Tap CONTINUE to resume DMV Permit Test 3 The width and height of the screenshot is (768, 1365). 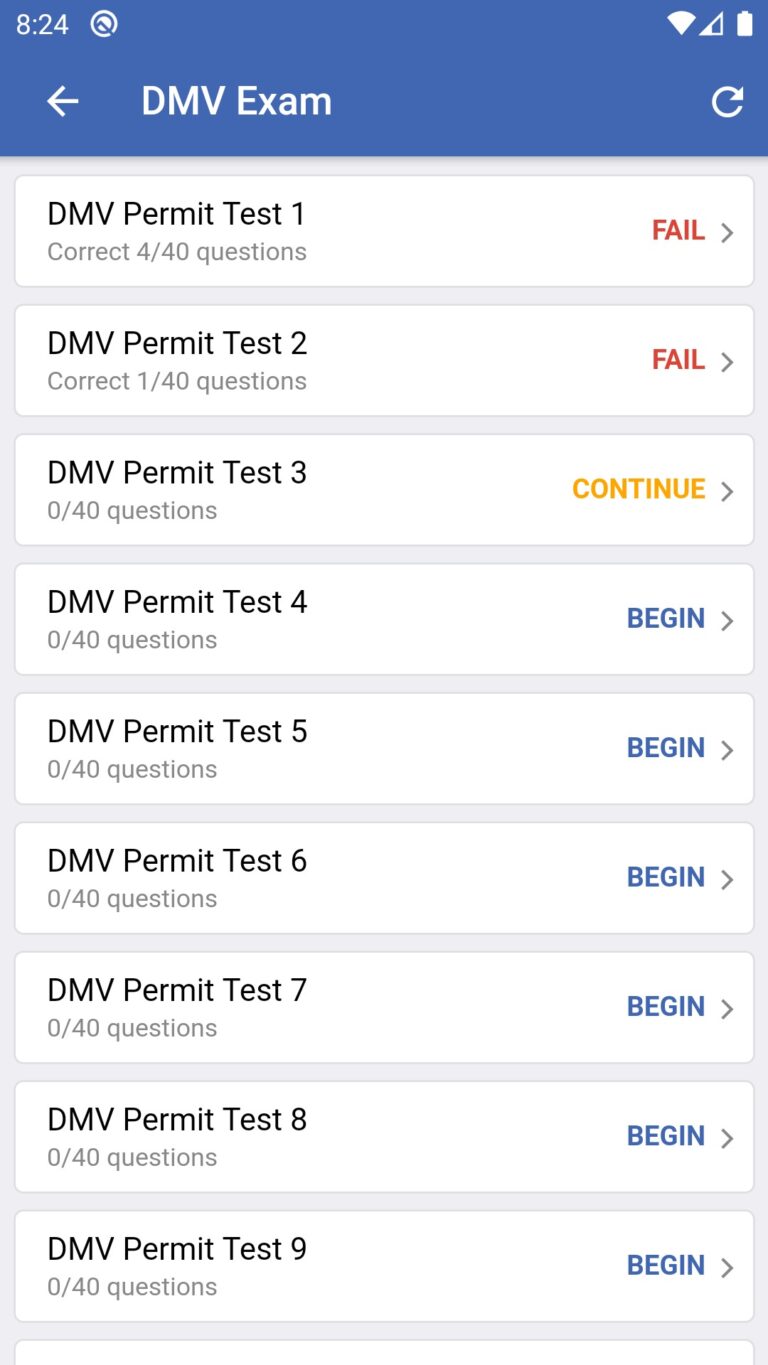[x=638, y=489]
